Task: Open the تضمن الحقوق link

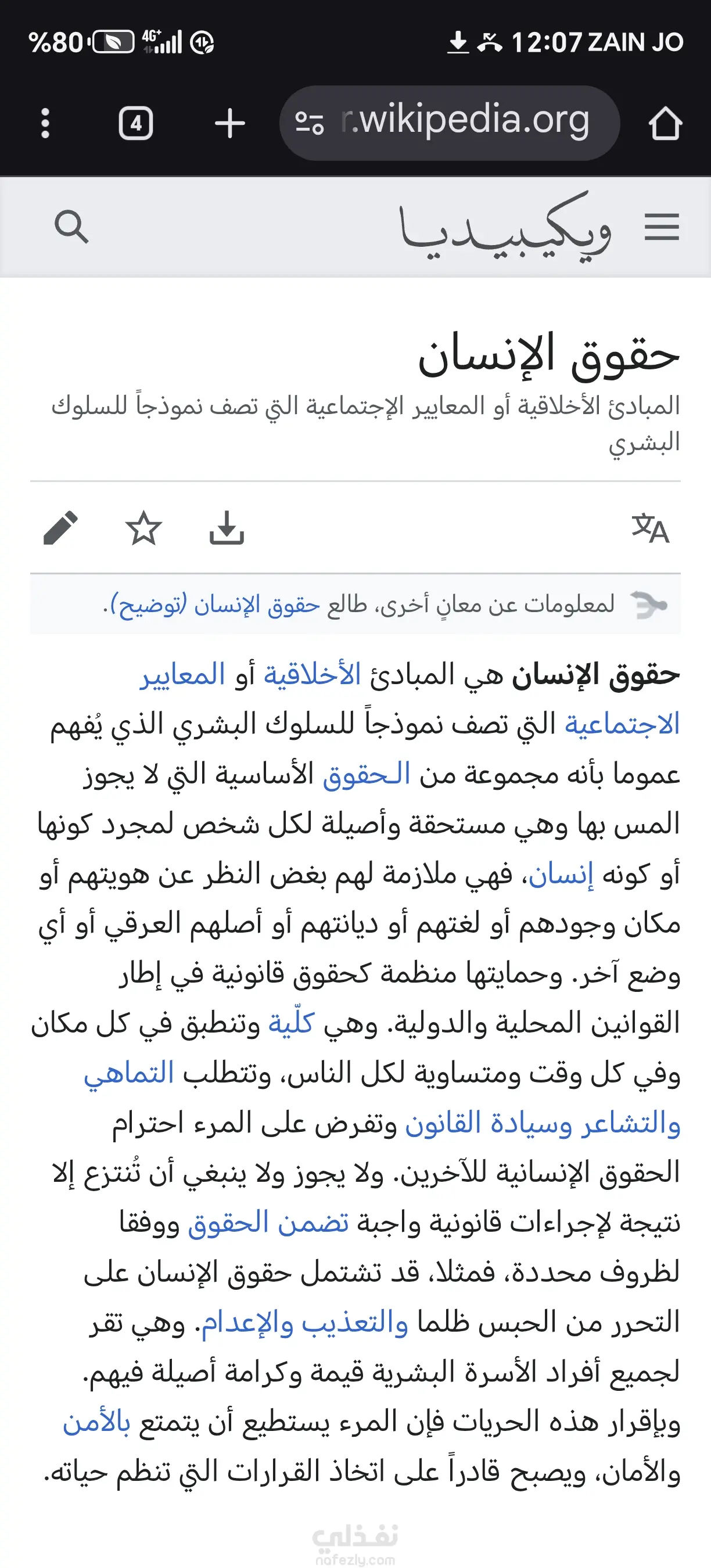Action: [268, 1222]
